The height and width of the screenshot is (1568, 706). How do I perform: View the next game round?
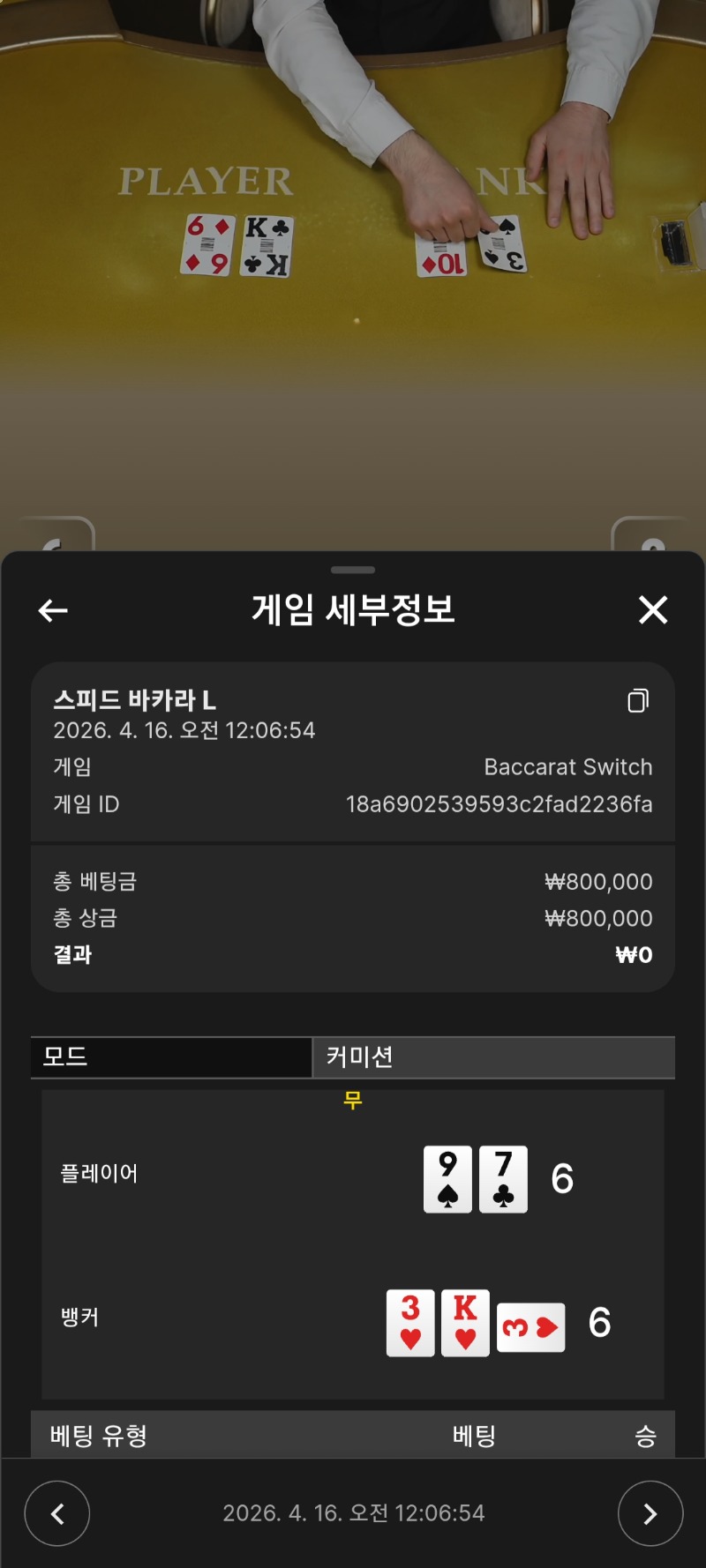[650, 1513]
